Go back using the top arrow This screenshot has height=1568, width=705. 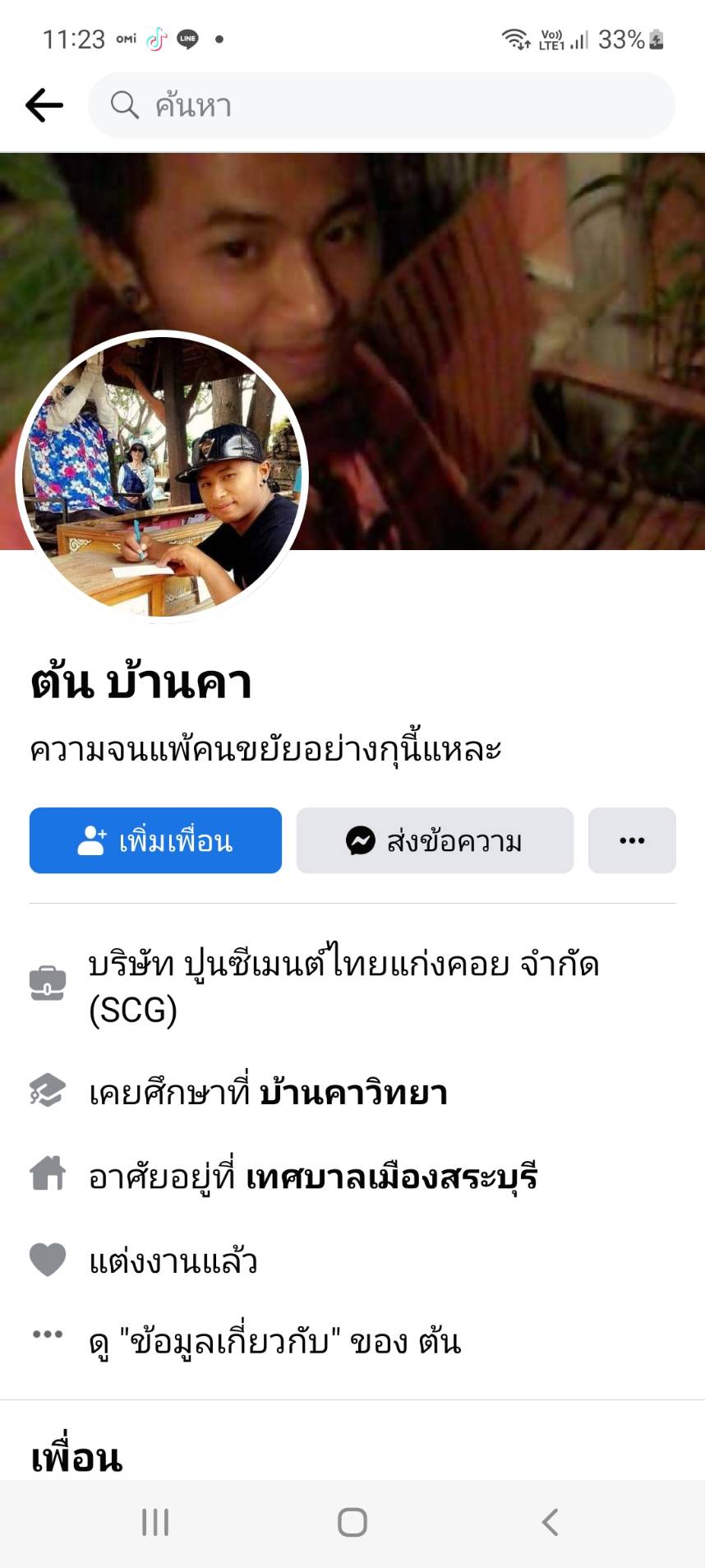[x=44, y=105]
